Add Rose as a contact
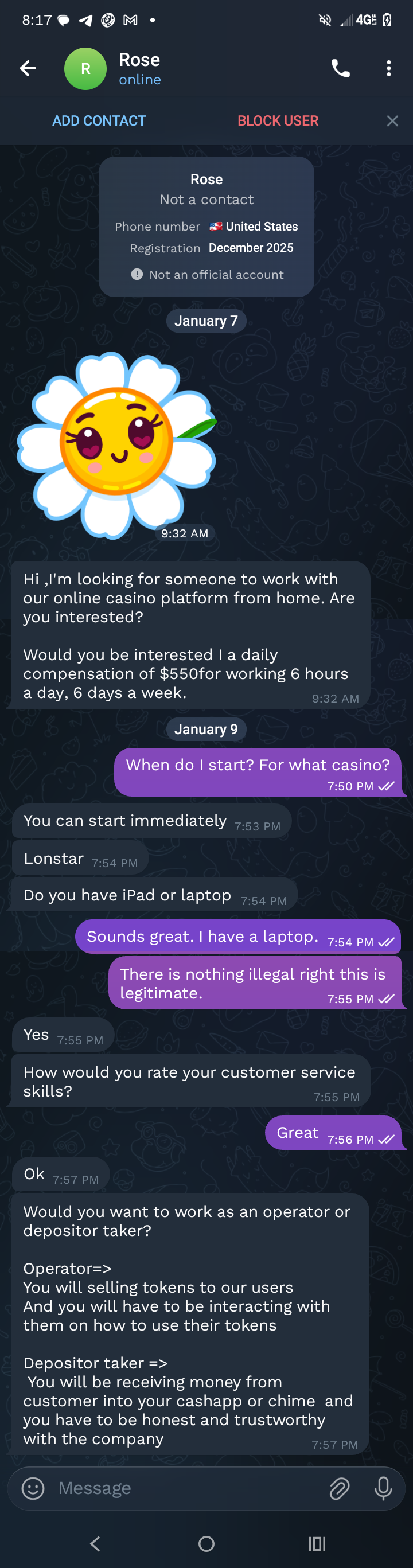Screen dimensions: 413x1568 [99, 120]
